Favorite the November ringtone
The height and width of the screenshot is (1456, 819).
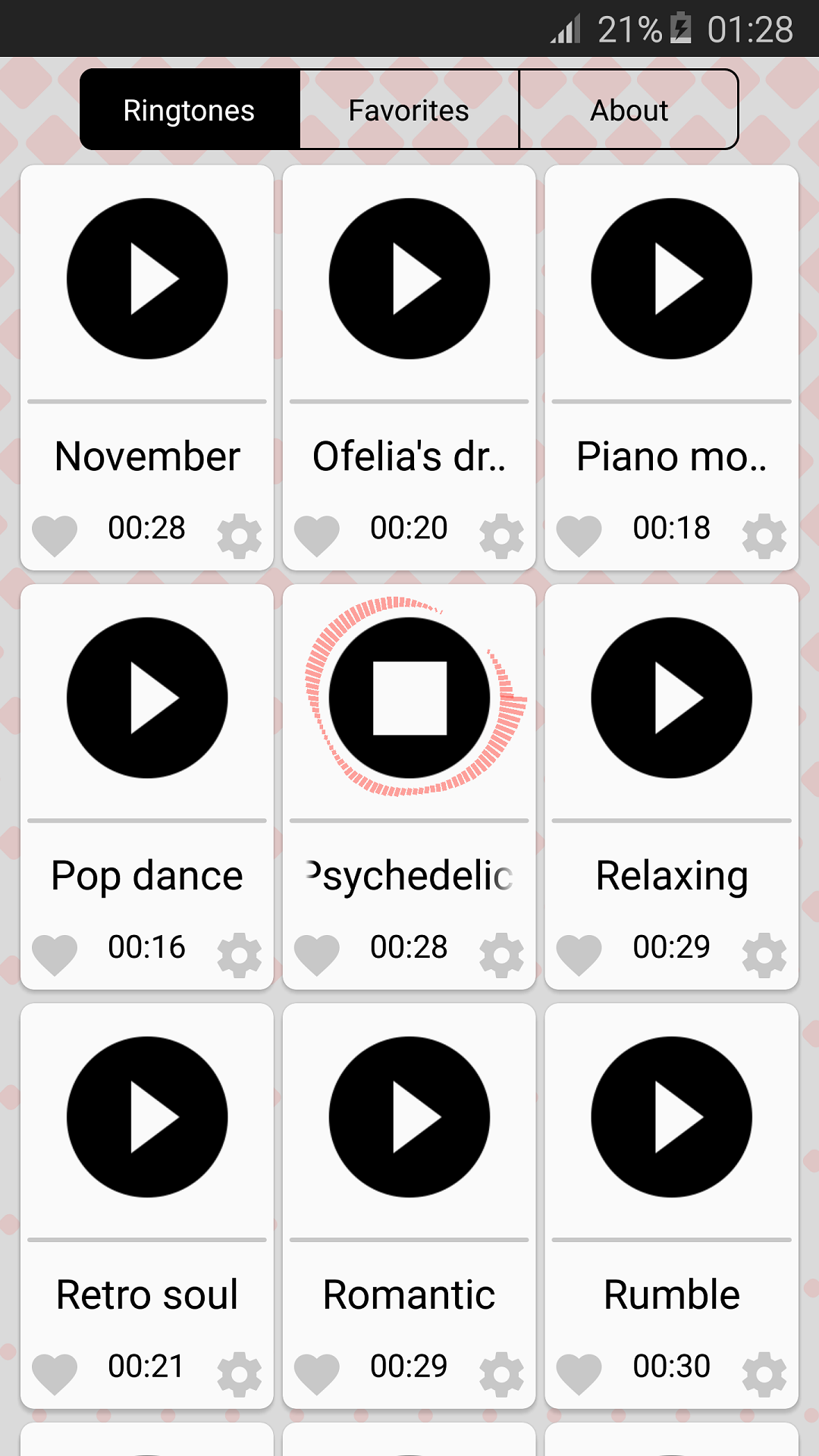pyautogui.click(x=55, y=535)
